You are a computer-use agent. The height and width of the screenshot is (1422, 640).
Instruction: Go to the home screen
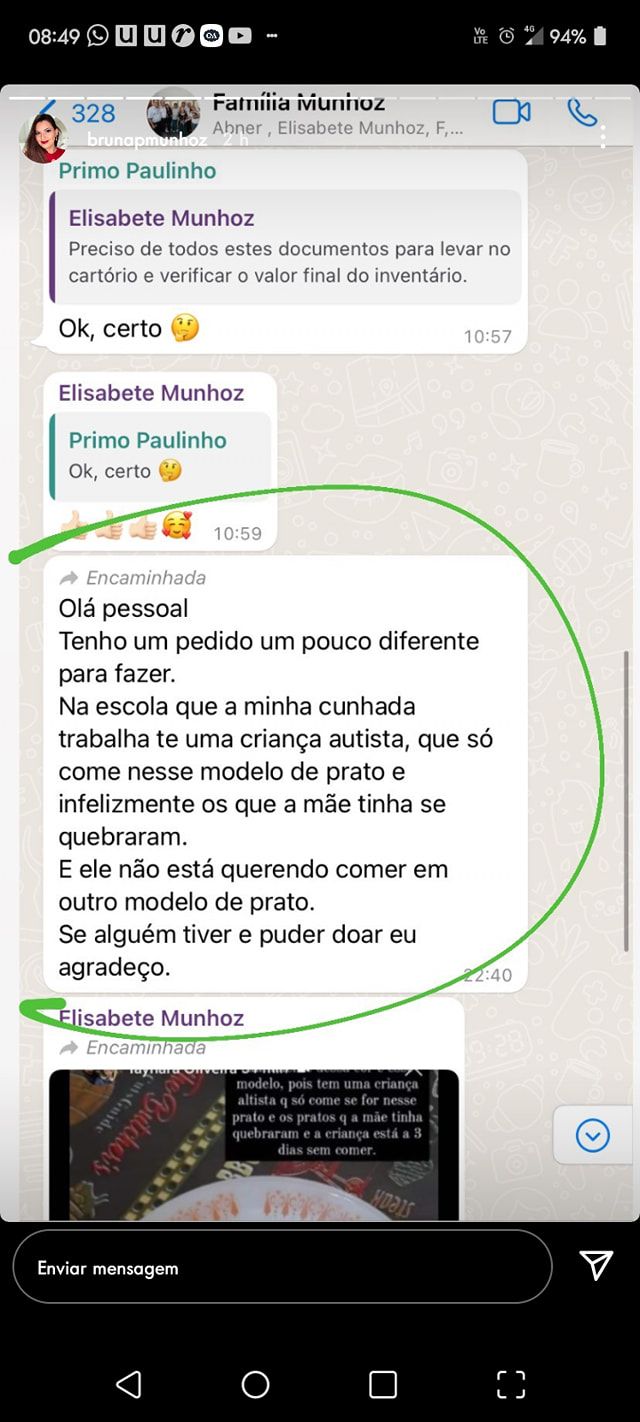[x=256, y=1384]
